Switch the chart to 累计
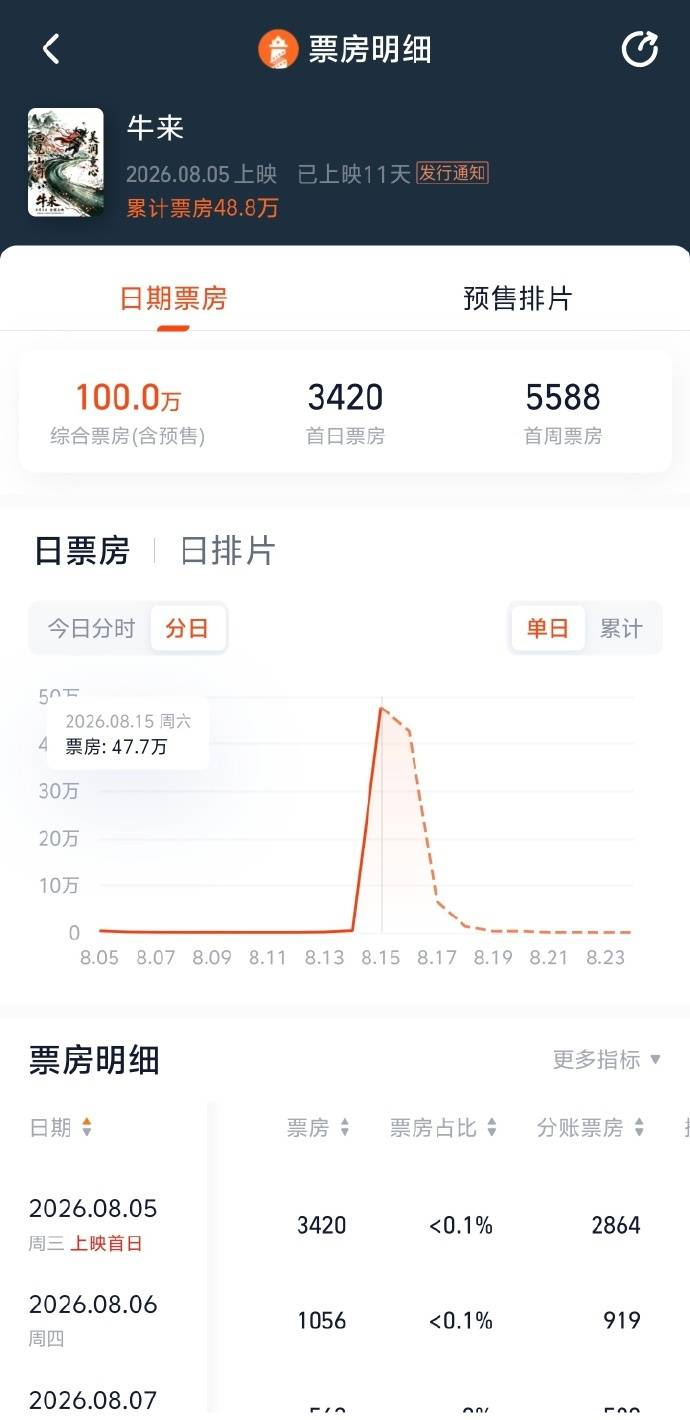The height and width of the screenshot is (1420, 690). coord(621,628)
